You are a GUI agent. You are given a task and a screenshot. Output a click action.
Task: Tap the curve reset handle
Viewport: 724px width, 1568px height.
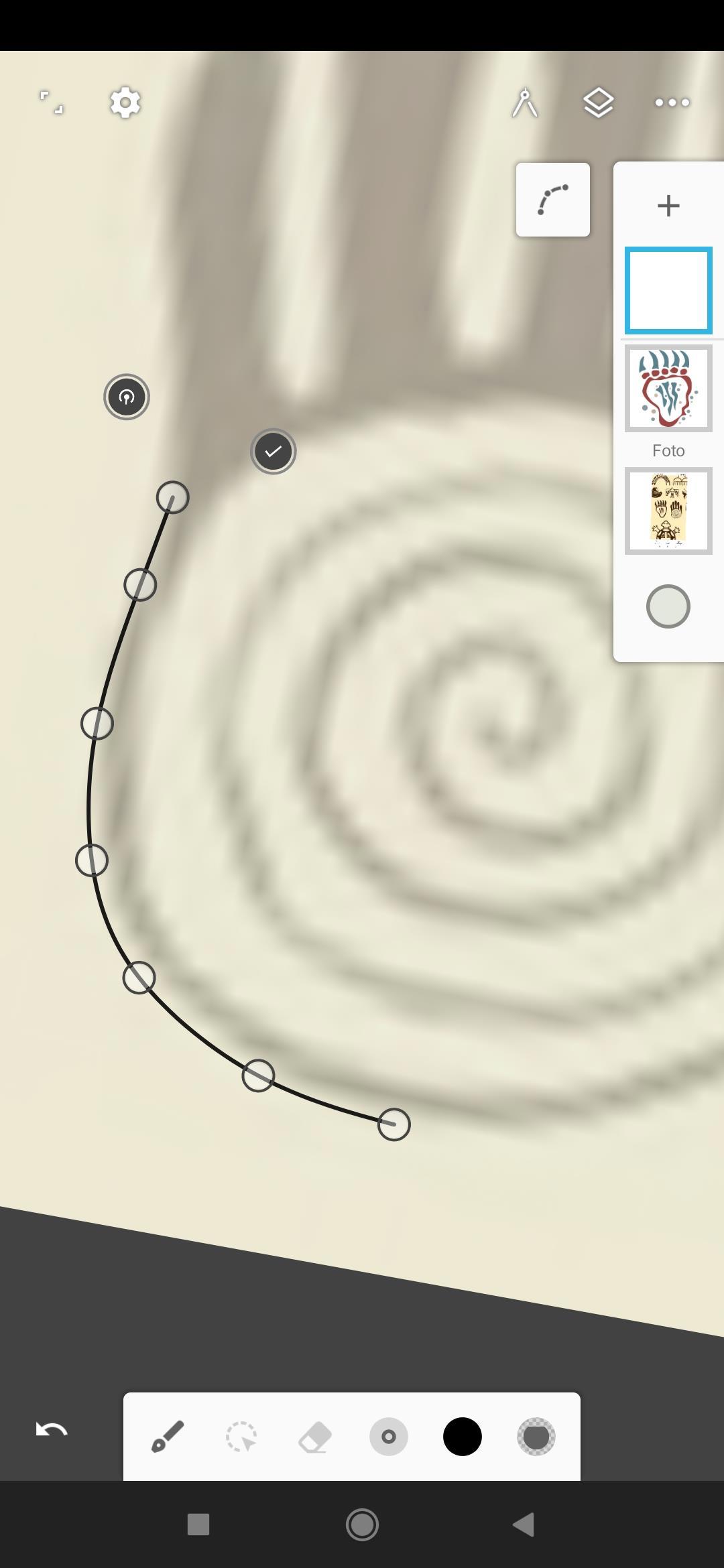127,397
